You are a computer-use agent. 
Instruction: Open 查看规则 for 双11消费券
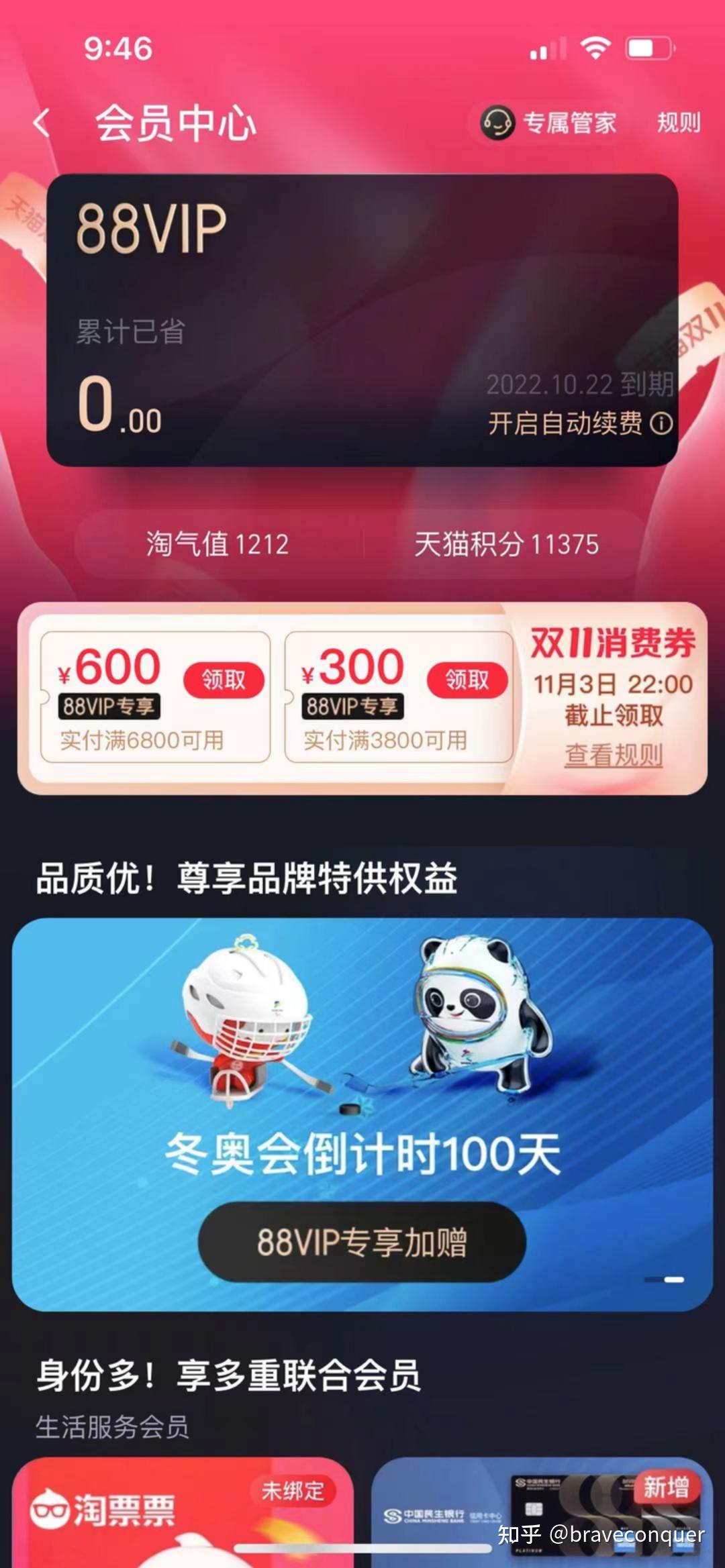click(x=613, y=755)
